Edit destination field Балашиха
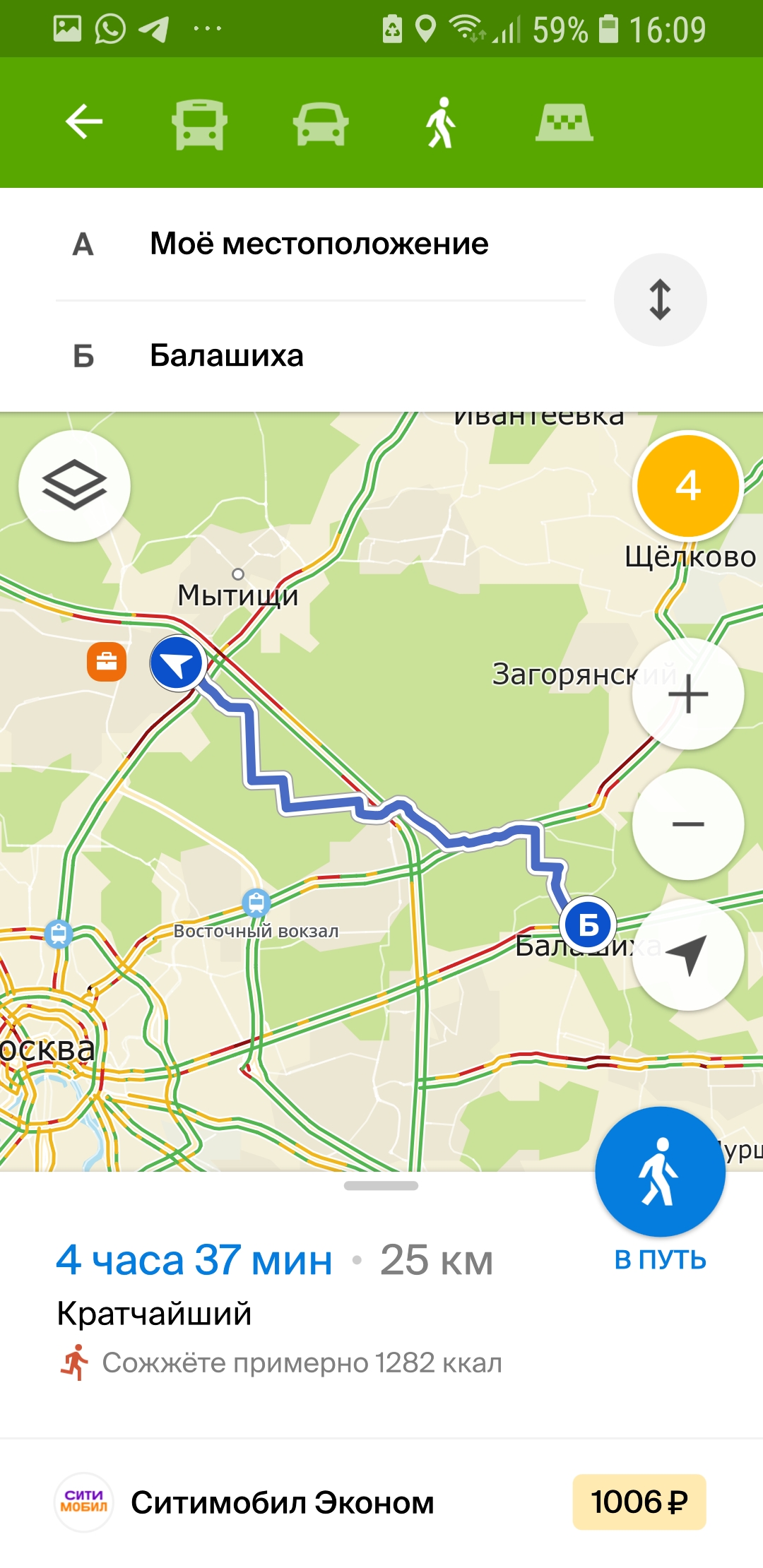This screenshot has width=763, height=1568. (x=319, y=355)
